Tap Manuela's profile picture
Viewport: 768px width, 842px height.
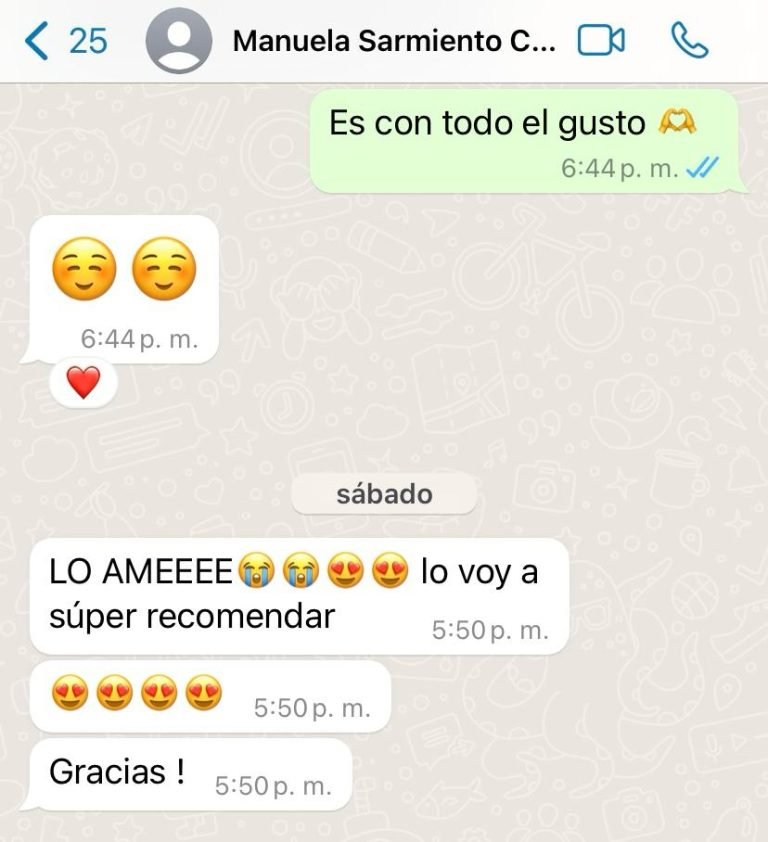tap(179, 41)
